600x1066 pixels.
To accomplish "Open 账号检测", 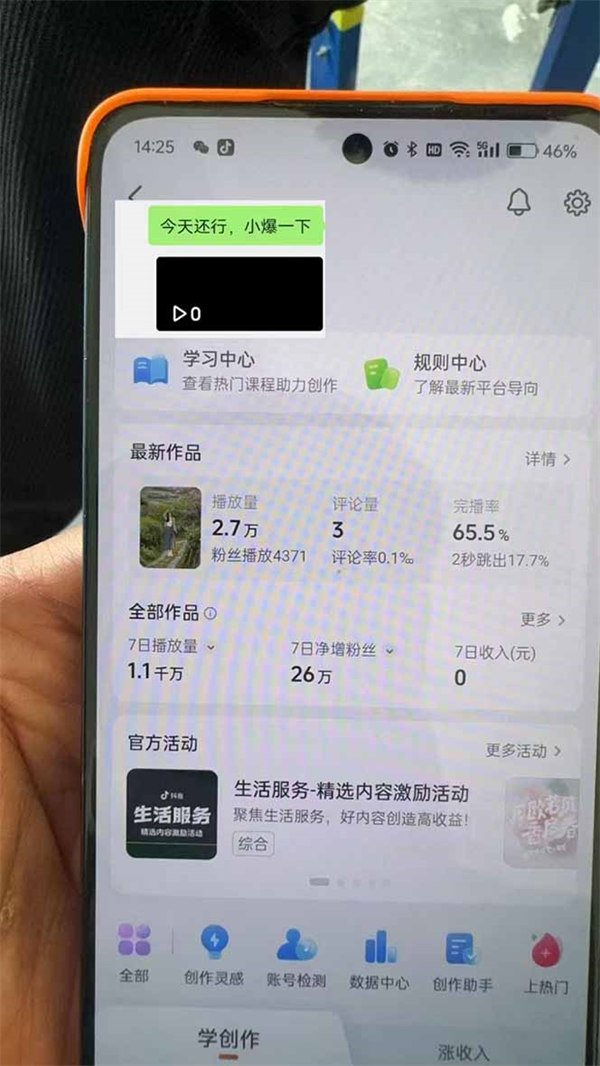I will pos(296,957).
